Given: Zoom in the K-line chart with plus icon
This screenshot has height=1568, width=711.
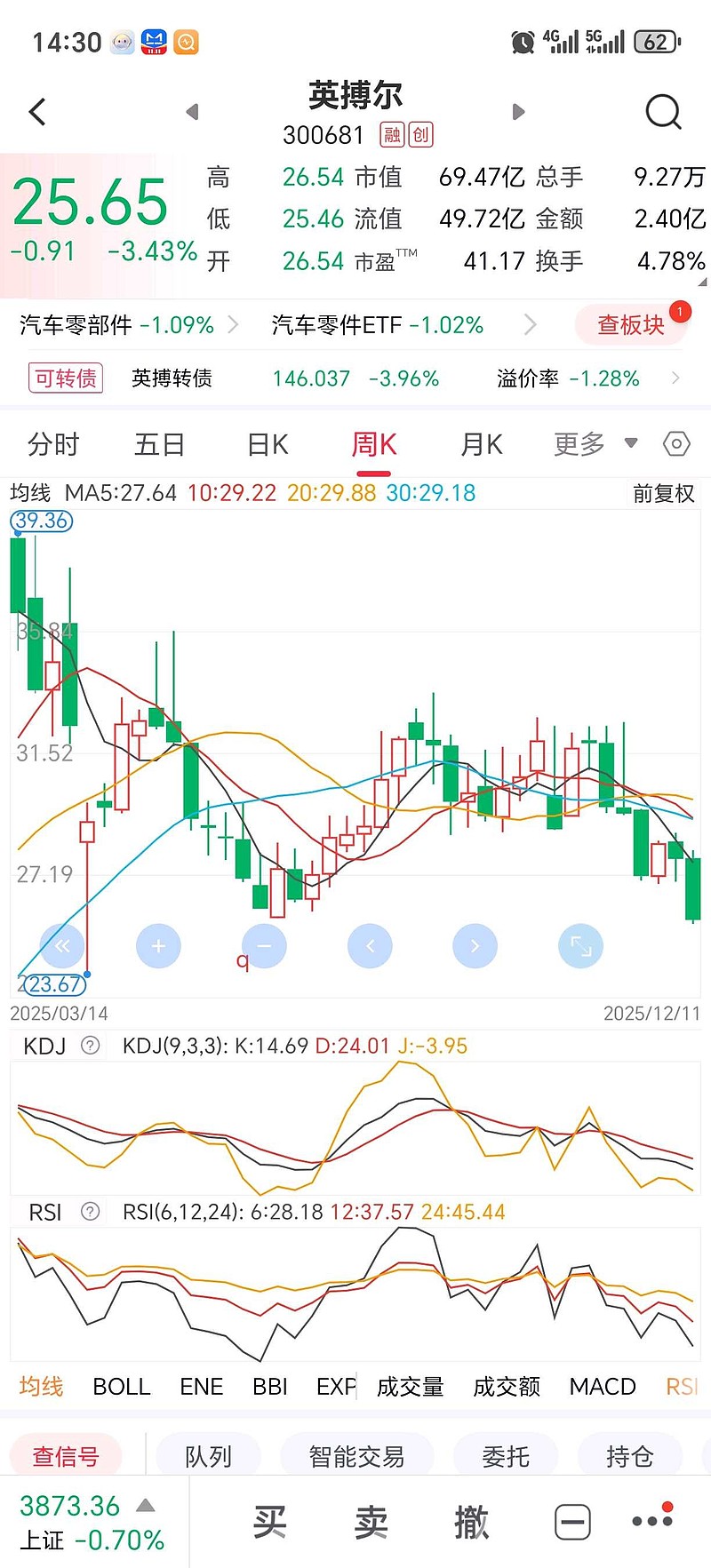Looking at the screenshot, I should (158, 945).
